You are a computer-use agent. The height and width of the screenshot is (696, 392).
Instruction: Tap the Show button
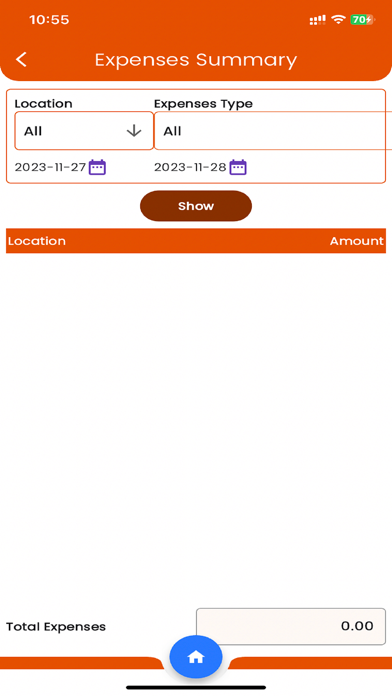(x=196, y=206)
